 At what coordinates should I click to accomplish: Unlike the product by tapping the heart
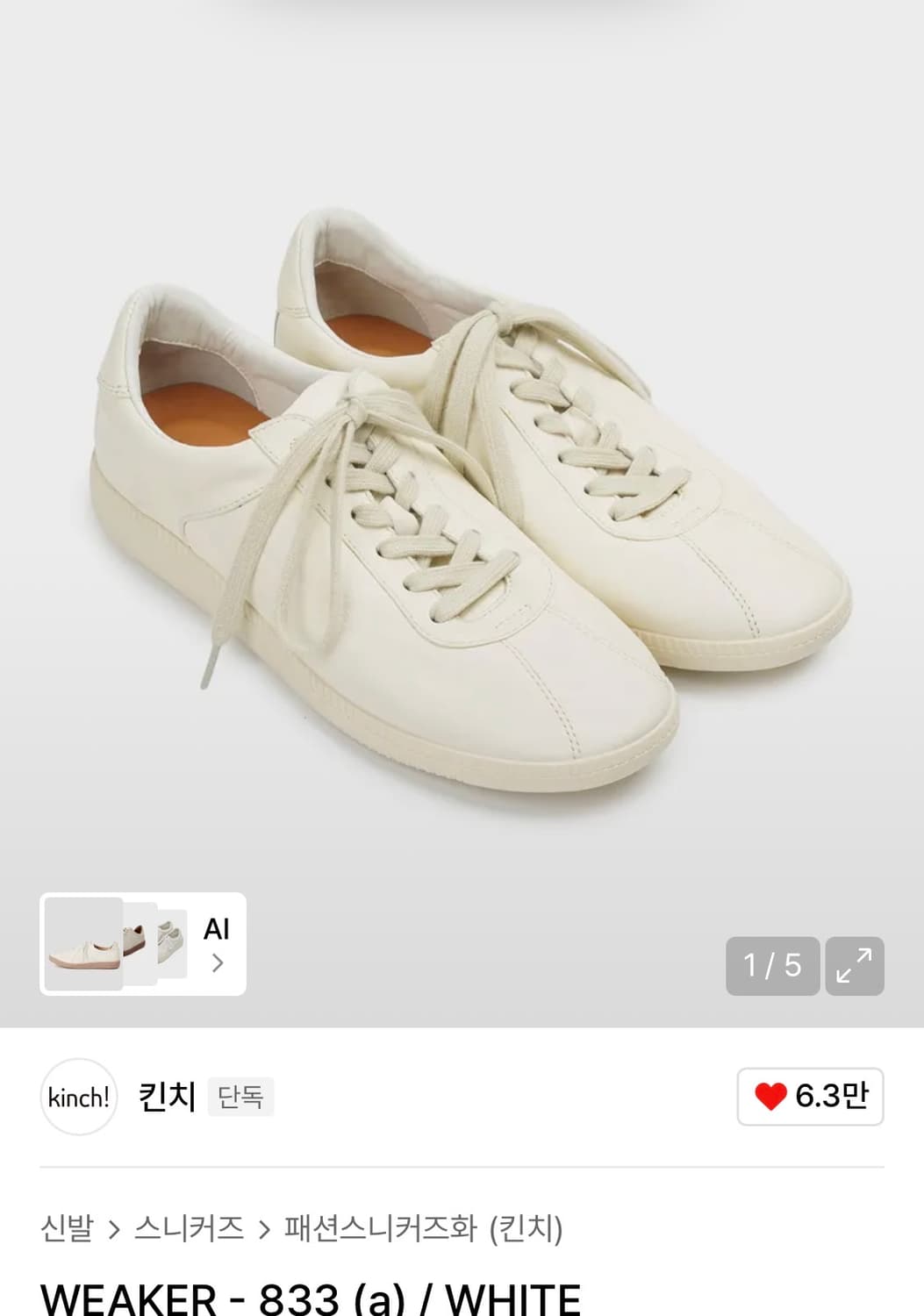772,1098
